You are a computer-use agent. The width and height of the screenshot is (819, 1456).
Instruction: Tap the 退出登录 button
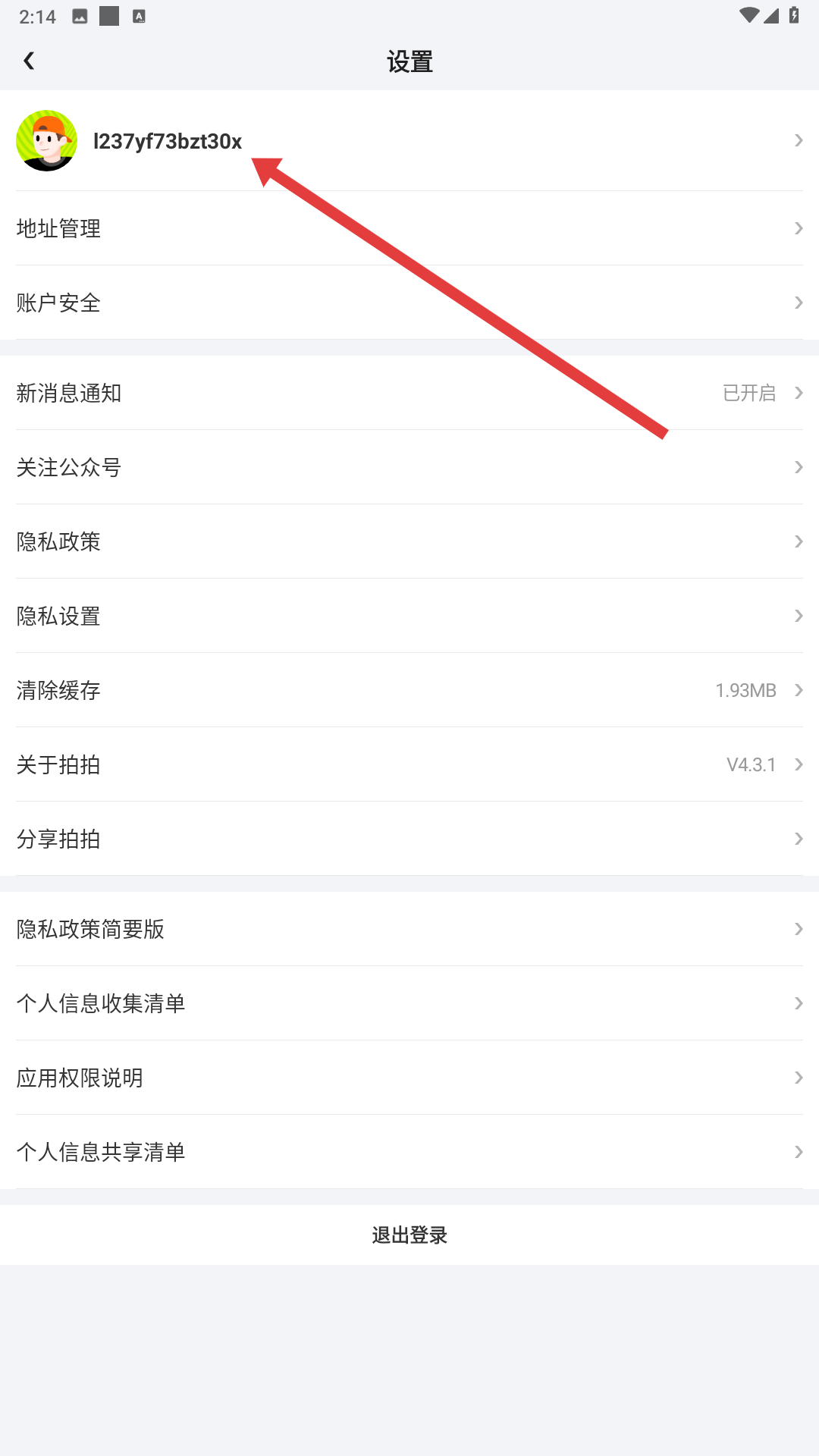pos(409,1235)
